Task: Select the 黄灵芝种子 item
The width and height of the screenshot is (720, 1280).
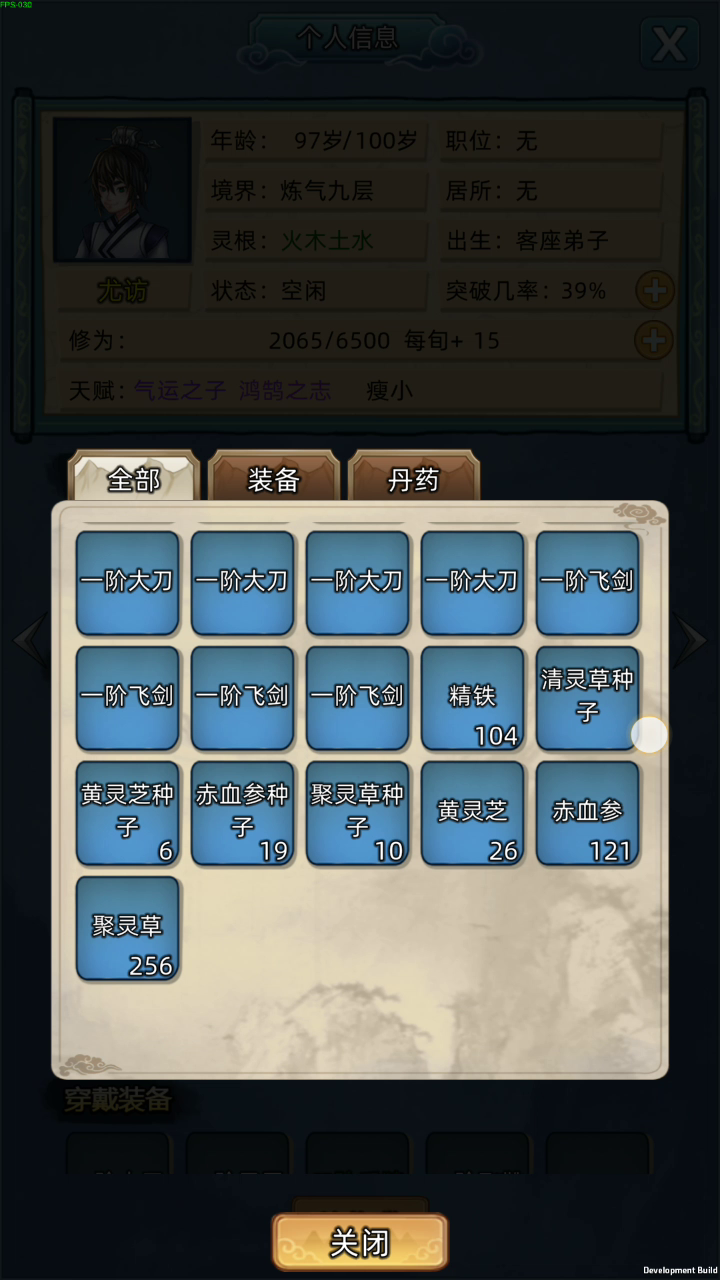Action: (128, 813)
